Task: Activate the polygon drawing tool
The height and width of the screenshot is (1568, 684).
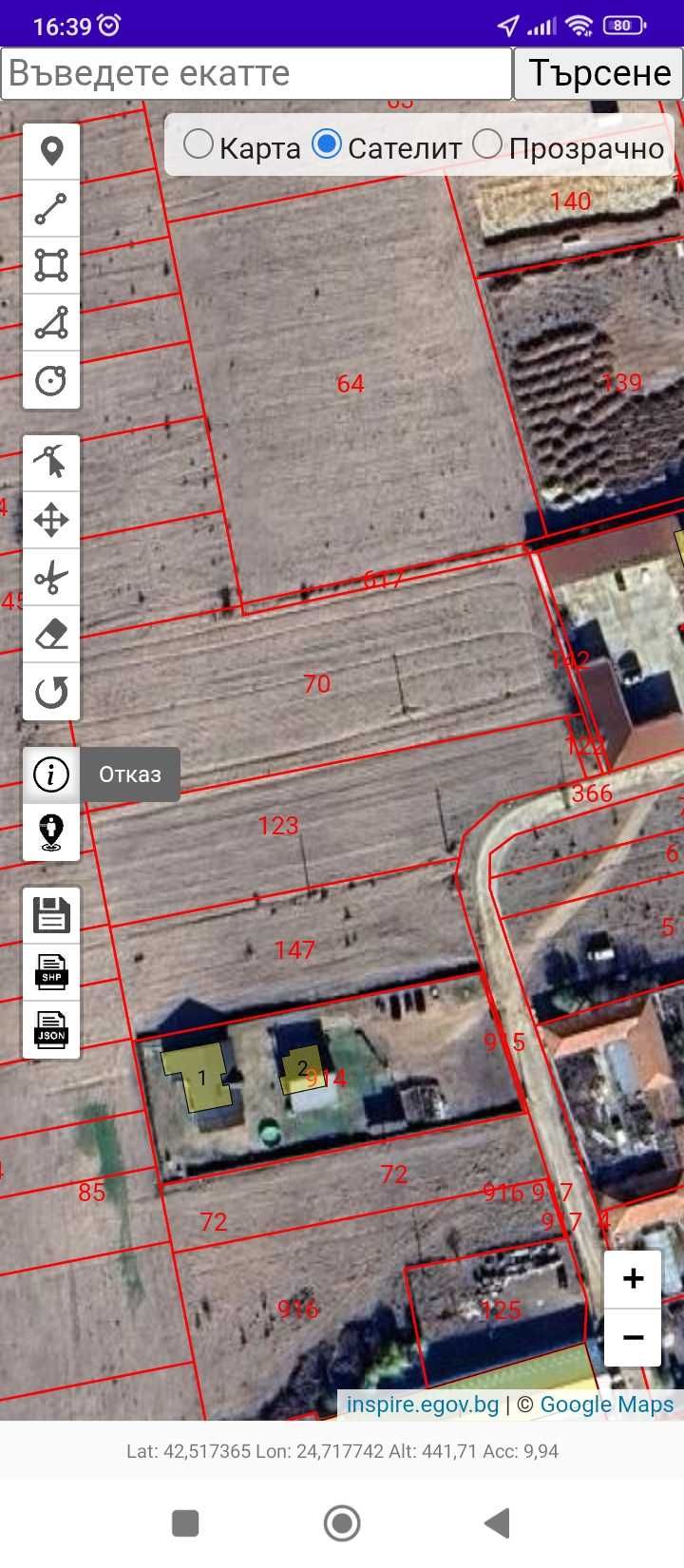Action: 51,323
